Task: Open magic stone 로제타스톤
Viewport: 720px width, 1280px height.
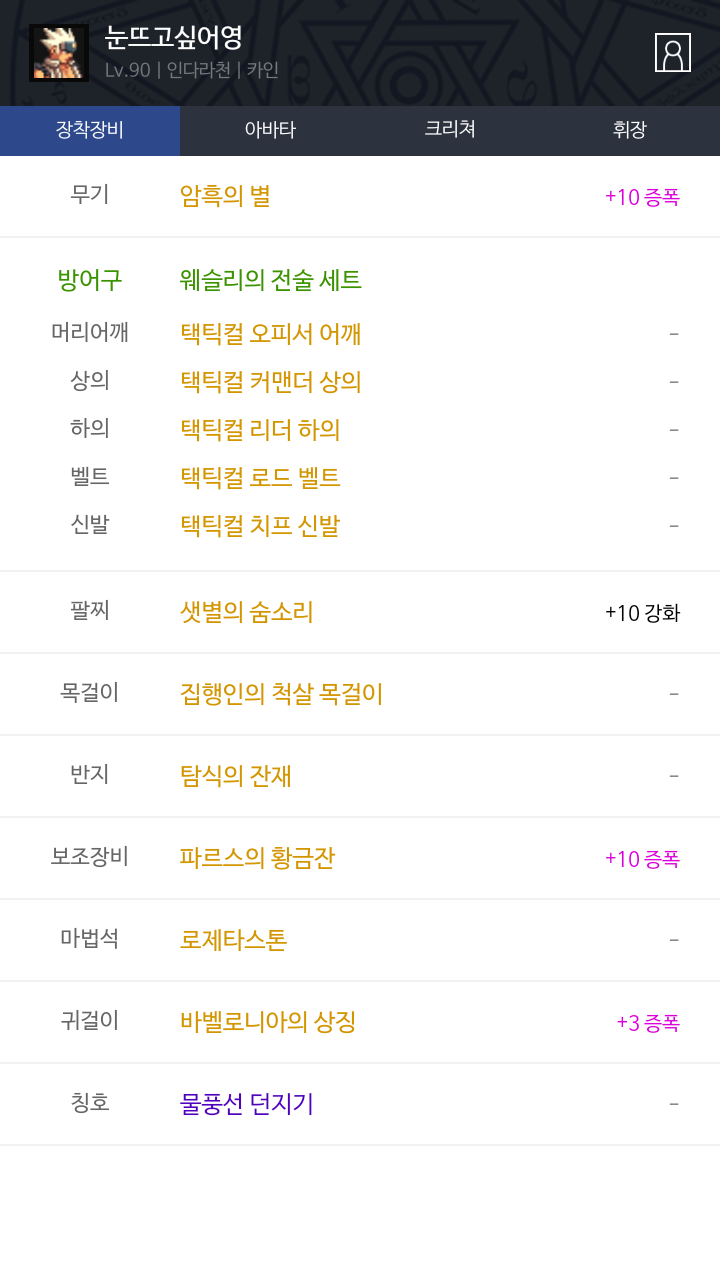Action: pyautogui.click(x=233, y=940)
